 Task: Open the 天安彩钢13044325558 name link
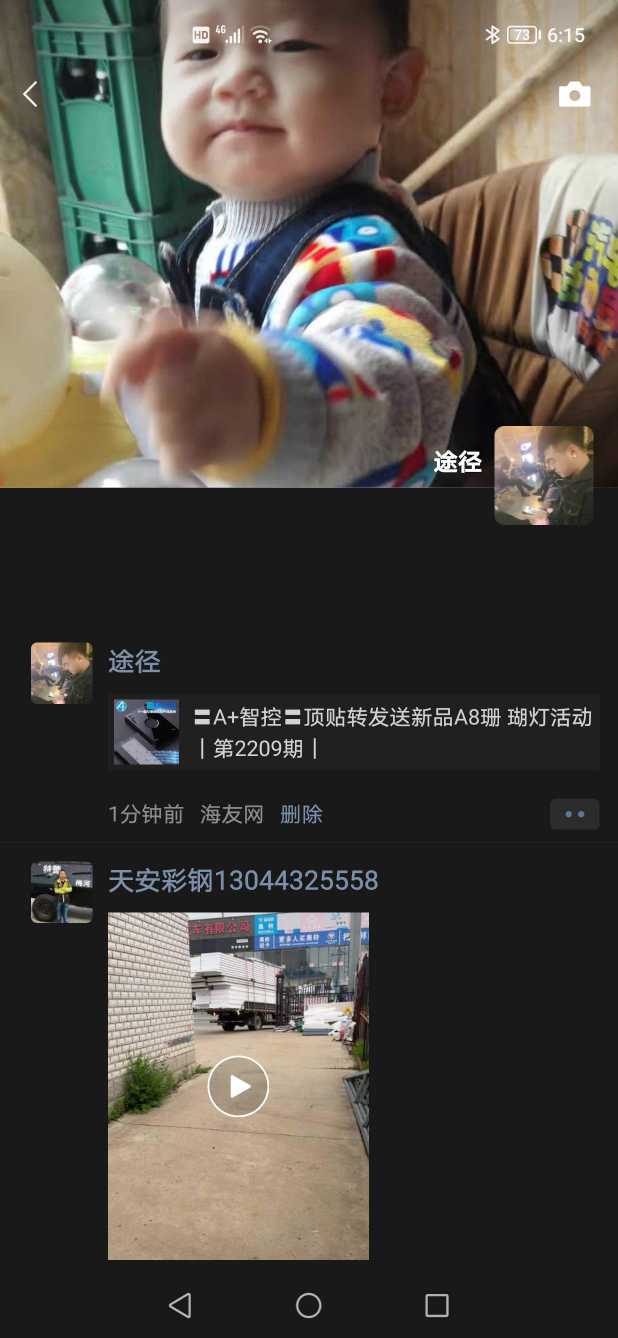pyautogui.click(x=243, y=881)
